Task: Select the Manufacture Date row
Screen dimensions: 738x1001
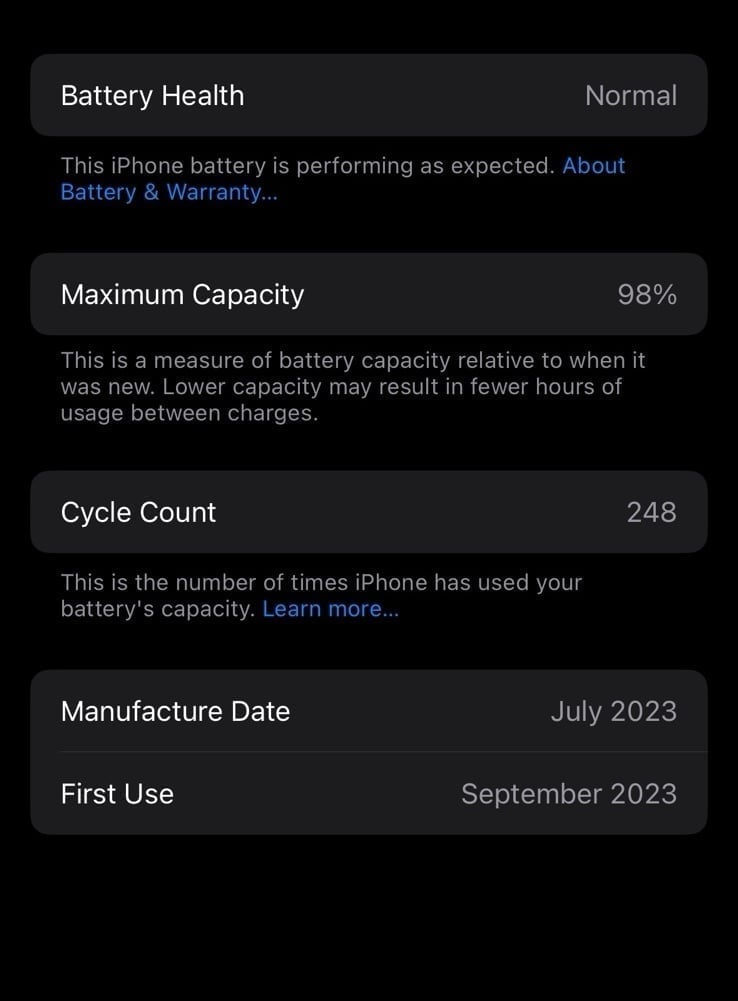Action: tap(369, 711)
